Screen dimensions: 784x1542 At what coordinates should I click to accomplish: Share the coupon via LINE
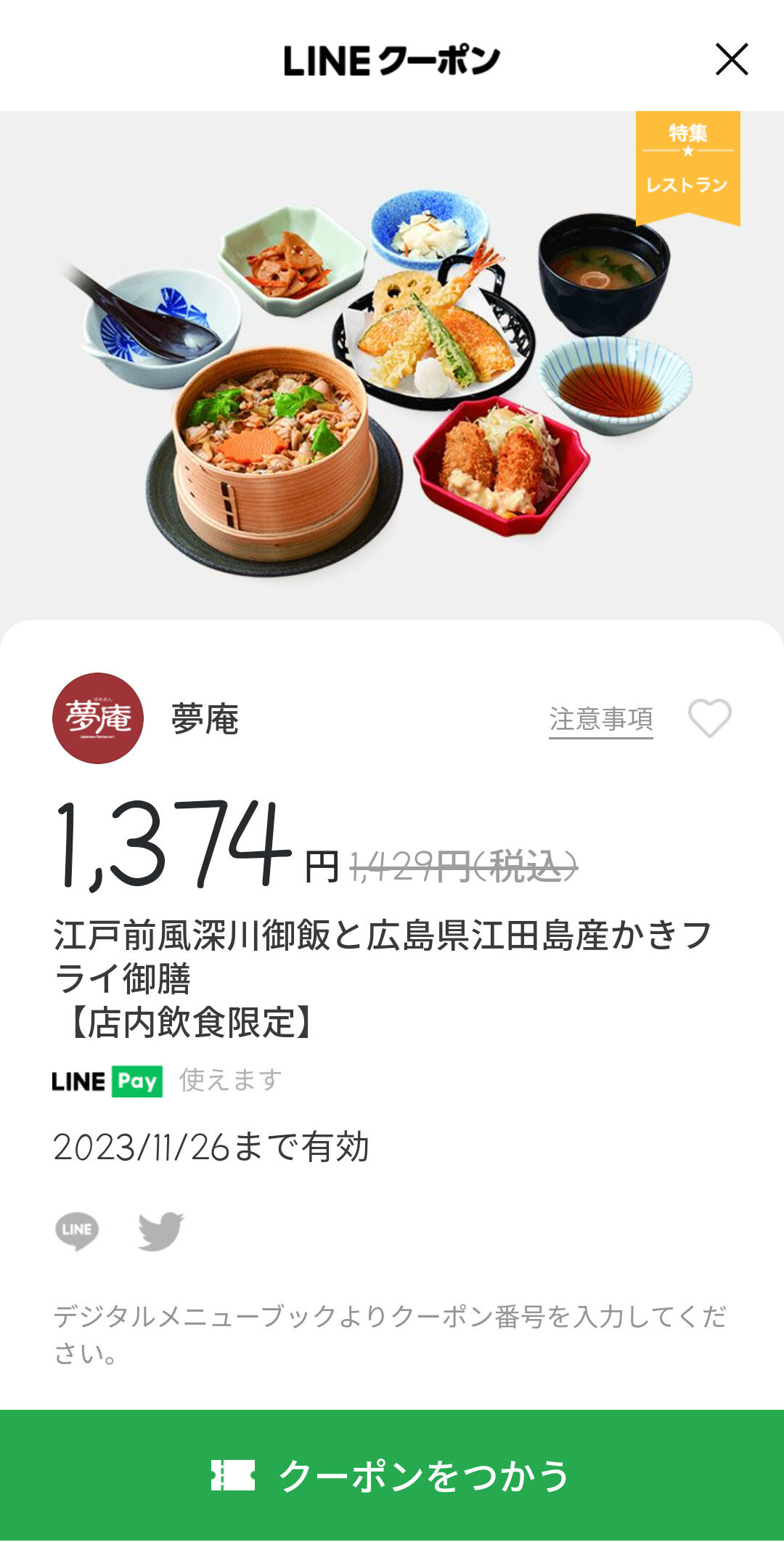click(77, 1230)
